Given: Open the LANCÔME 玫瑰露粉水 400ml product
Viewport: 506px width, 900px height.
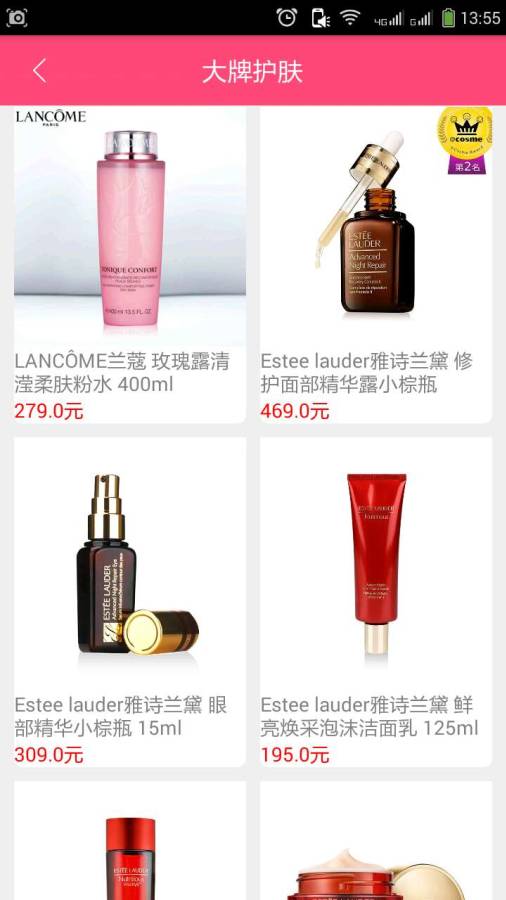Looking at the screenshot, I should click(x=130, y=265).
